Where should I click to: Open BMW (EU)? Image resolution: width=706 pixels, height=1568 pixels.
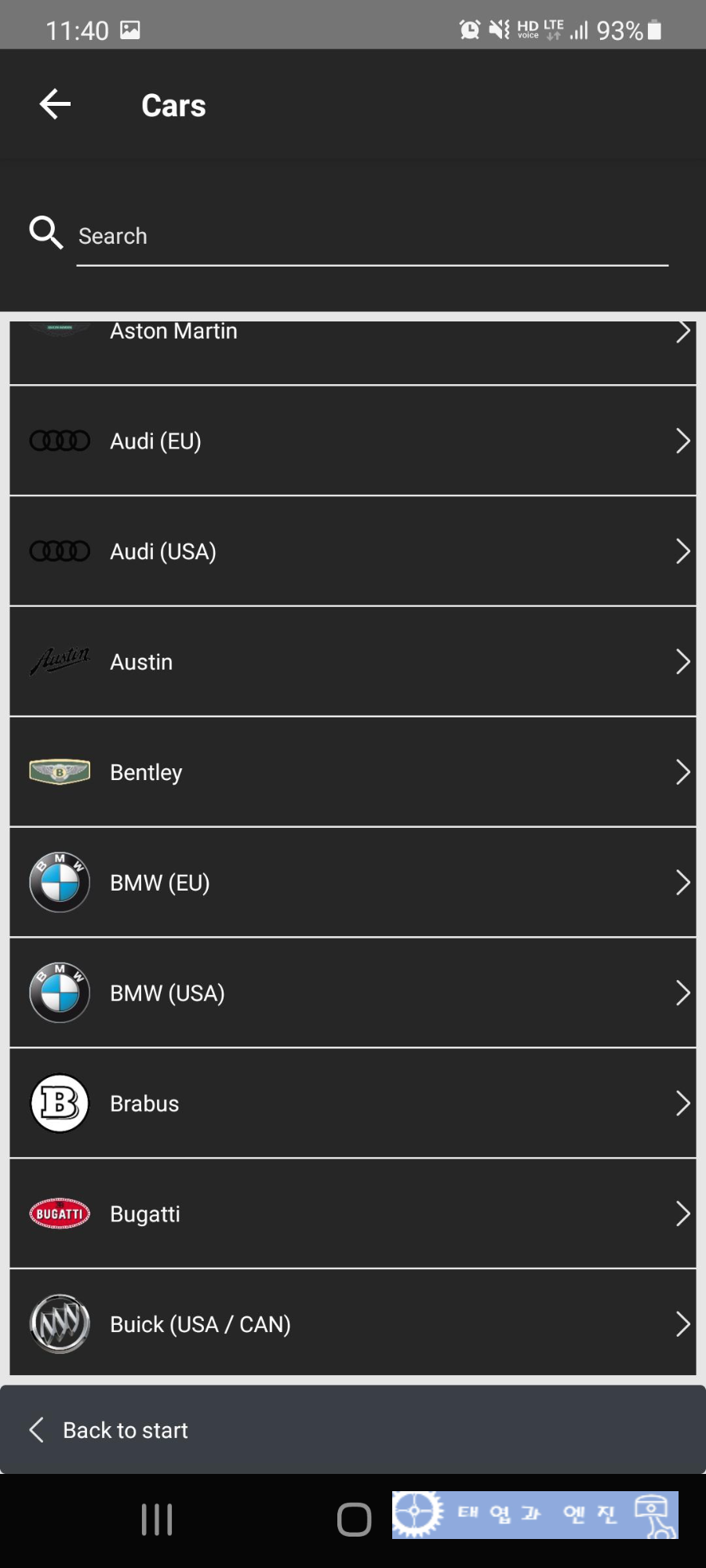(x=353, y=884)
